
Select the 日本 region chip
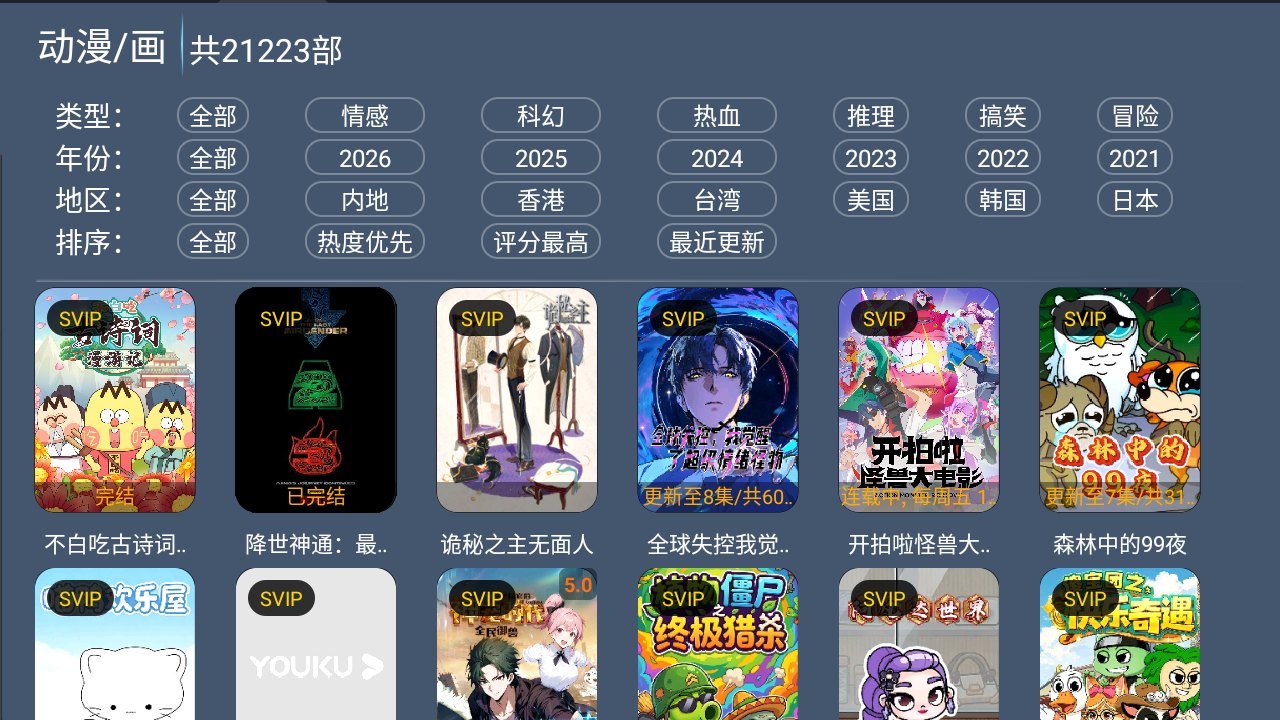1134,200
